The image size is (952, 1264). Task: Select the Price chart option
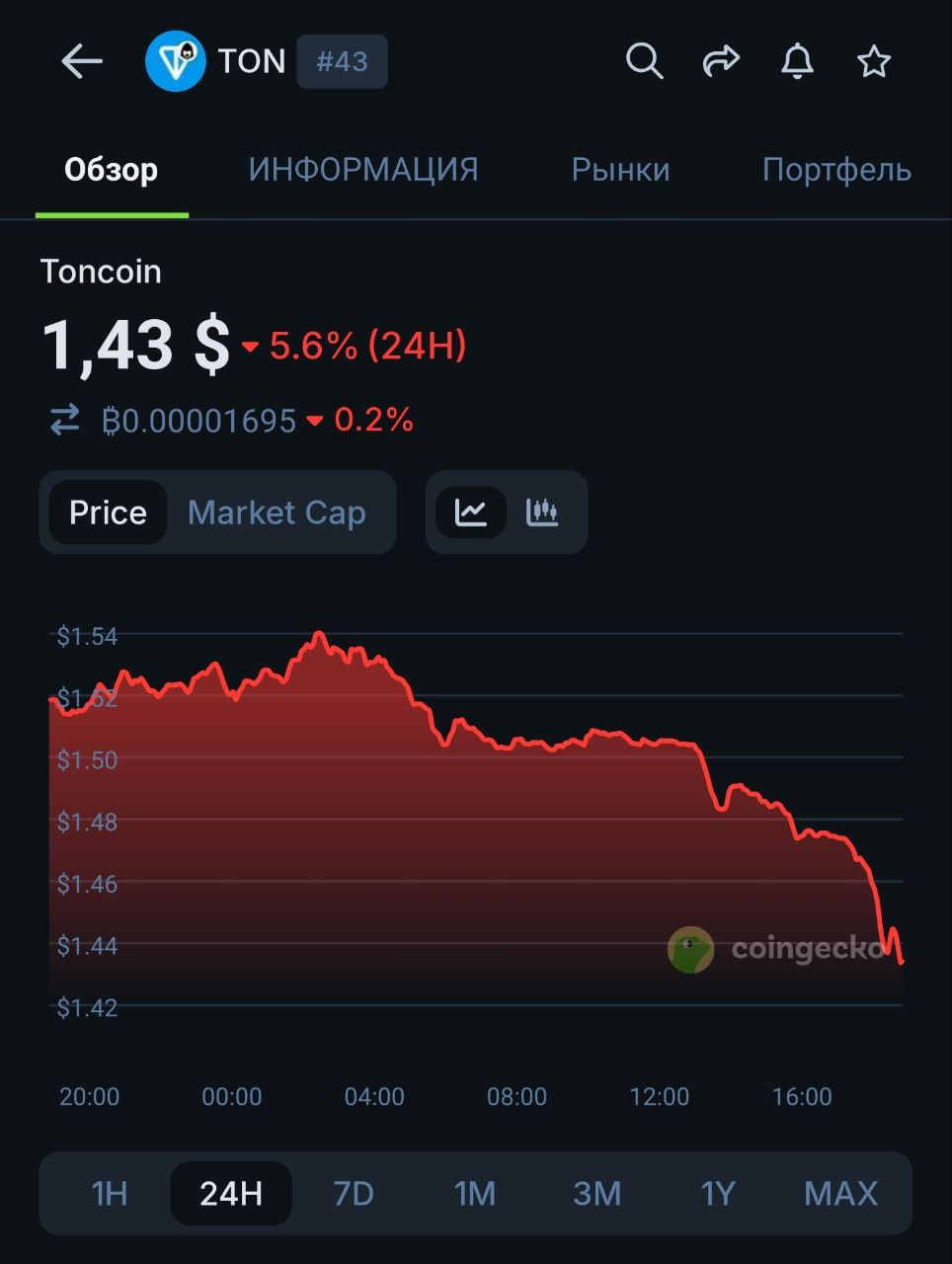click(x=108, y=513)
